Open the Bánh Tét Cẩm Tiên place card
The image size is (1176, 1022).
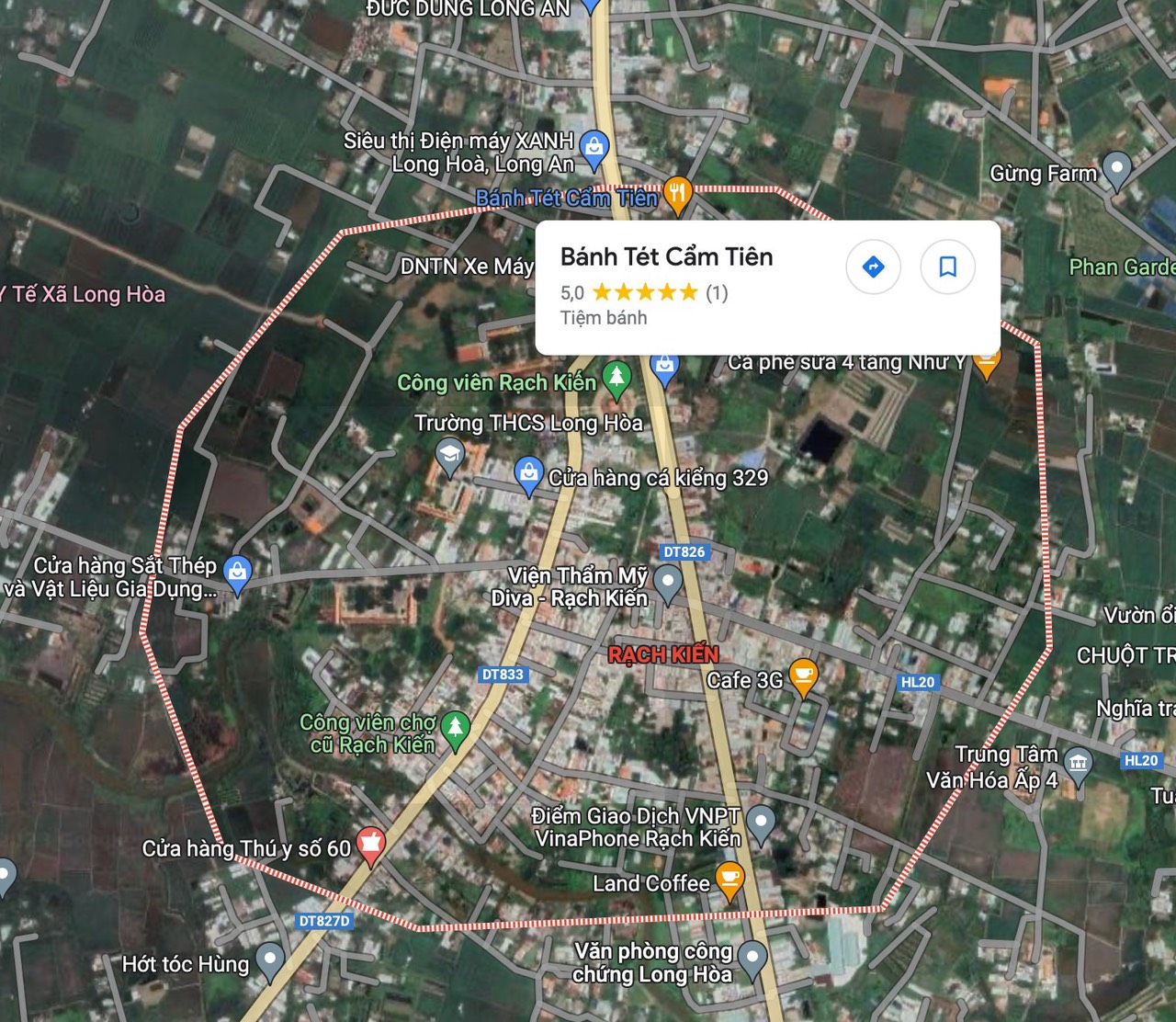666,257
